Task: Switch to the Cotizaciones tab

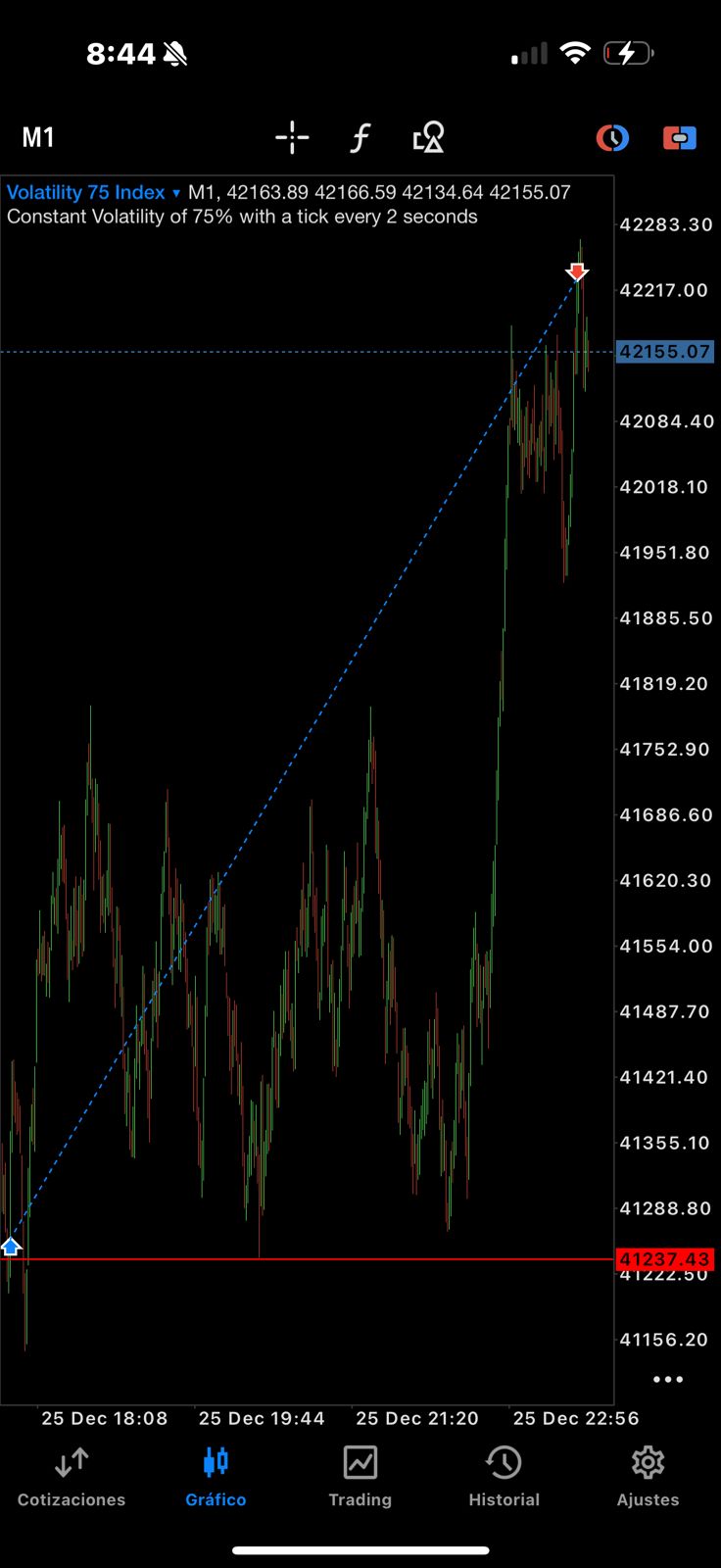Action: pyautogui.click(x=72, y=1477)
